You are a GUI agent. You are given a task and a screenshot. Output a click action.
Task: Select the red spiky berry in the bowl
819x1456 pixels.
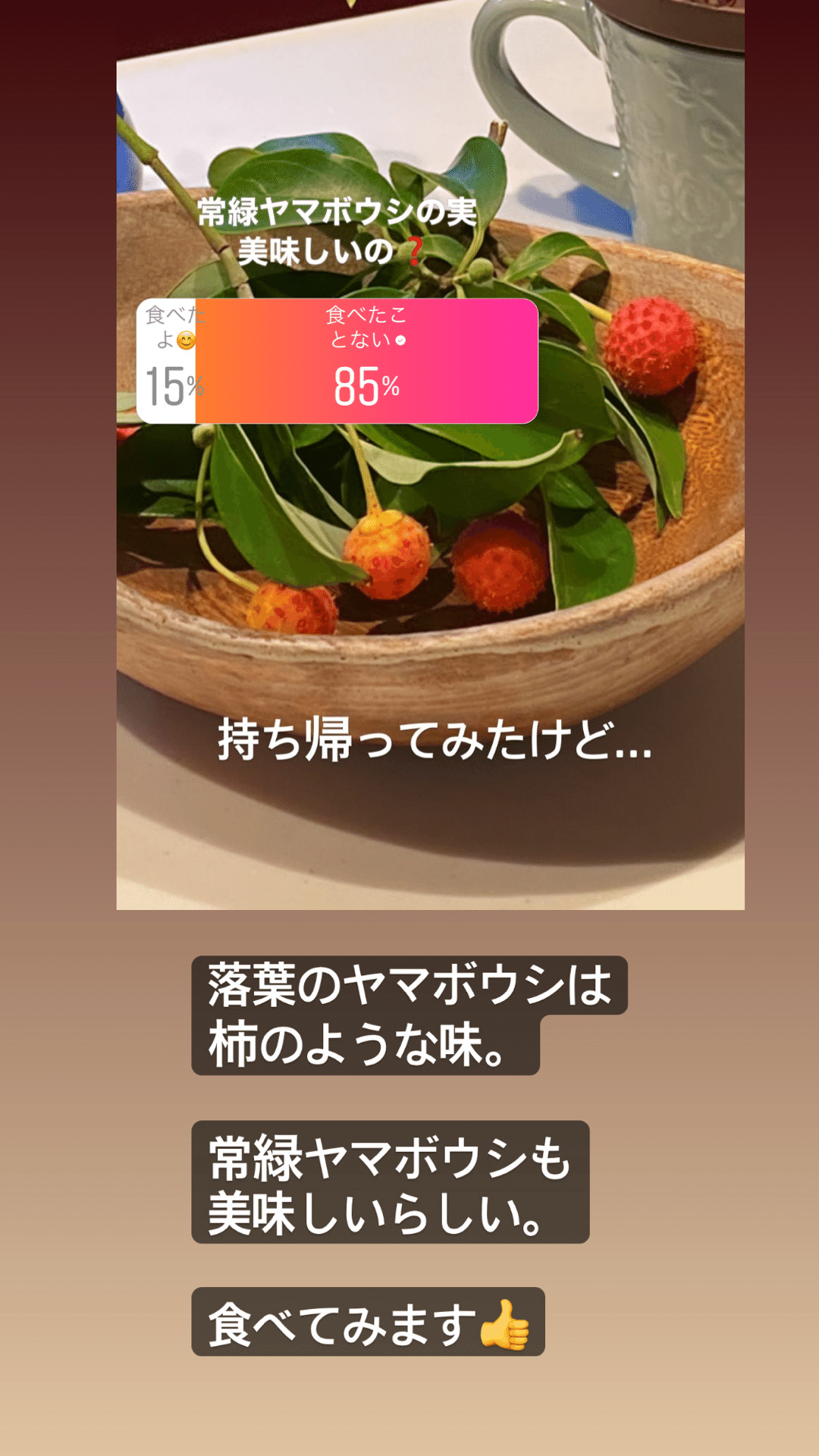pyautogui.click(x=648, y=344)
